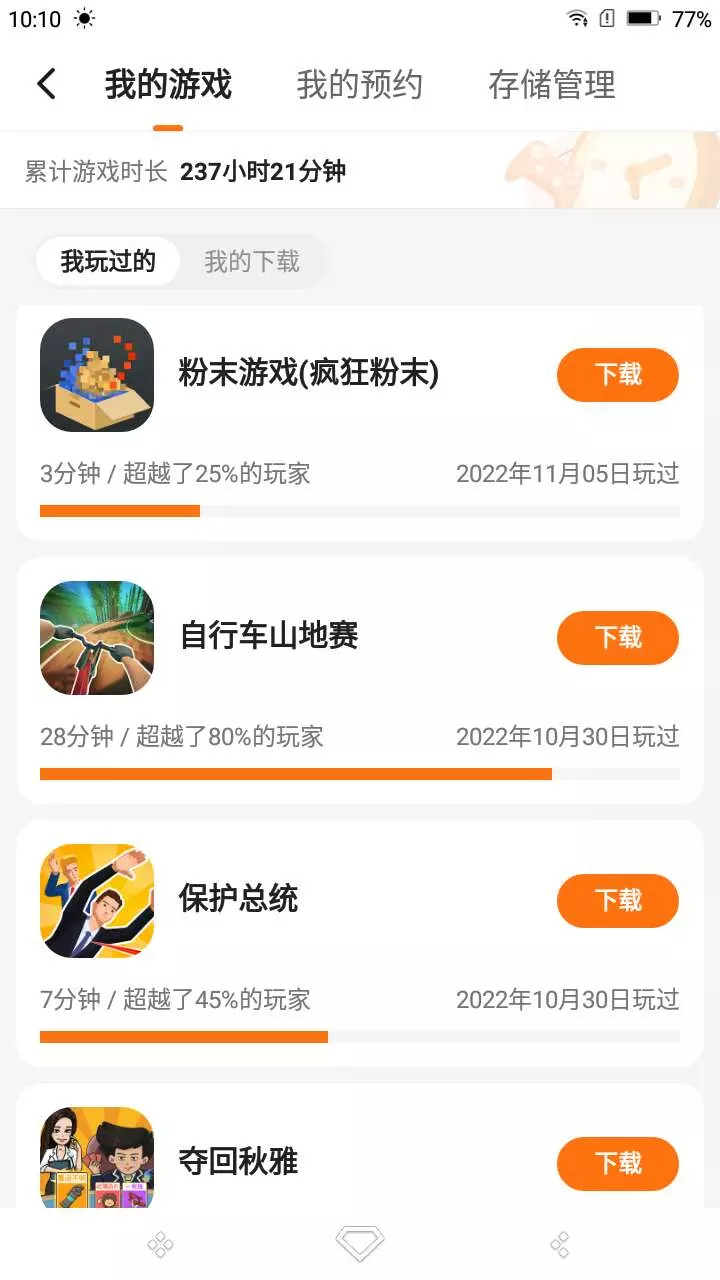
Task: Open the 自行车山地赛 game card
Action: (268, 636)
